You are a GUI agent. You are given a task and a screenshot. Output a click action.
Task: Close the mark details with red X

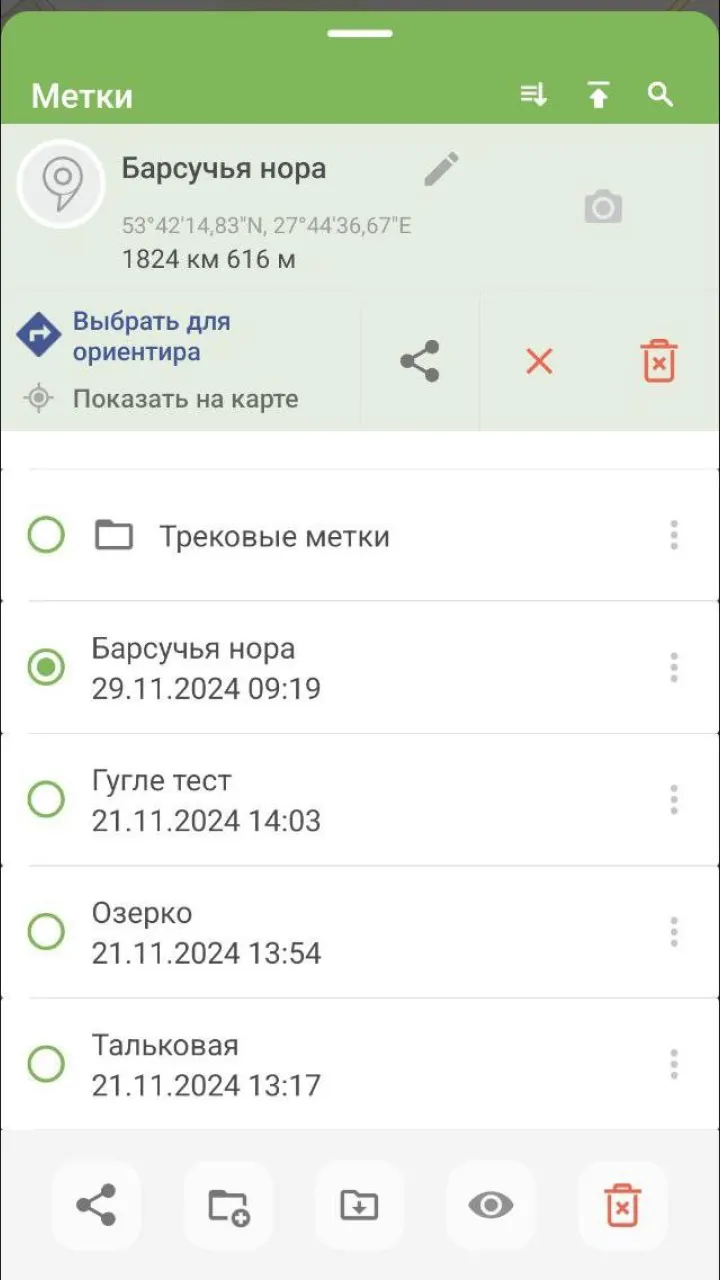point(539,361)
